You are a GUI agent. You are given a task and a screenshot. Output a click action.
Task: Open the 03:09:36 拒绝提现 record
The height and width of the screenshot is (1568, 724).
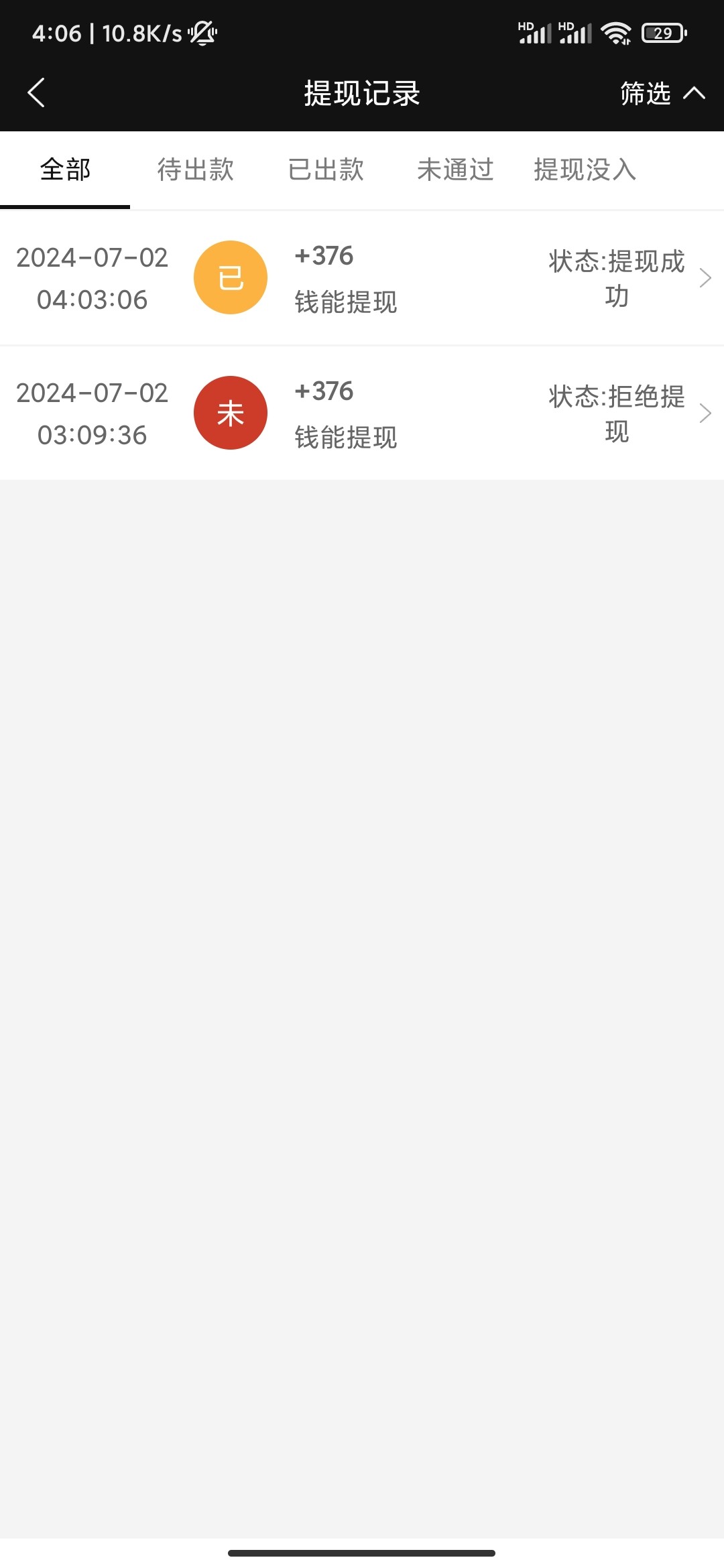tap(362, 413)
